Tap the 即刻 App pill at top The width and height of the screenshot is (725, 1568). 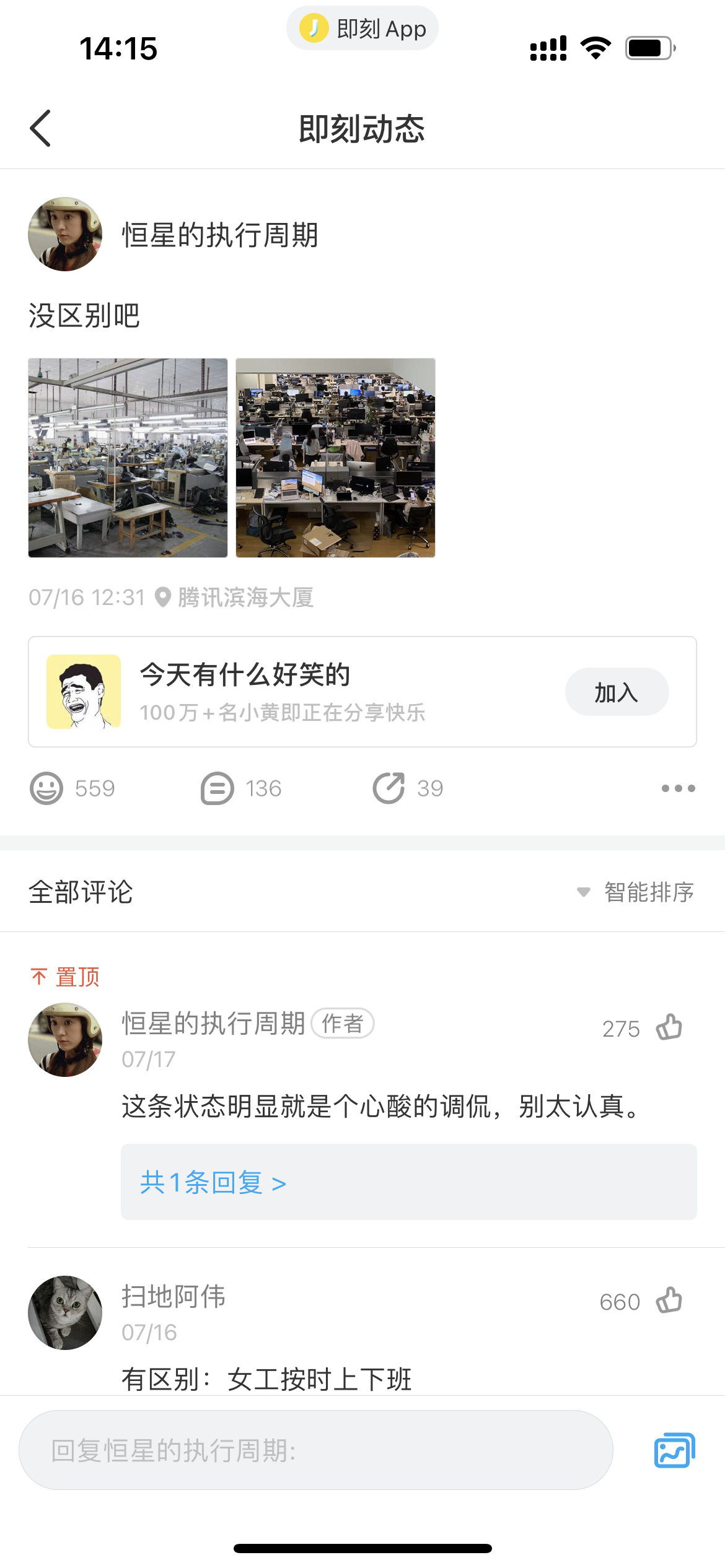pos(362,28)
